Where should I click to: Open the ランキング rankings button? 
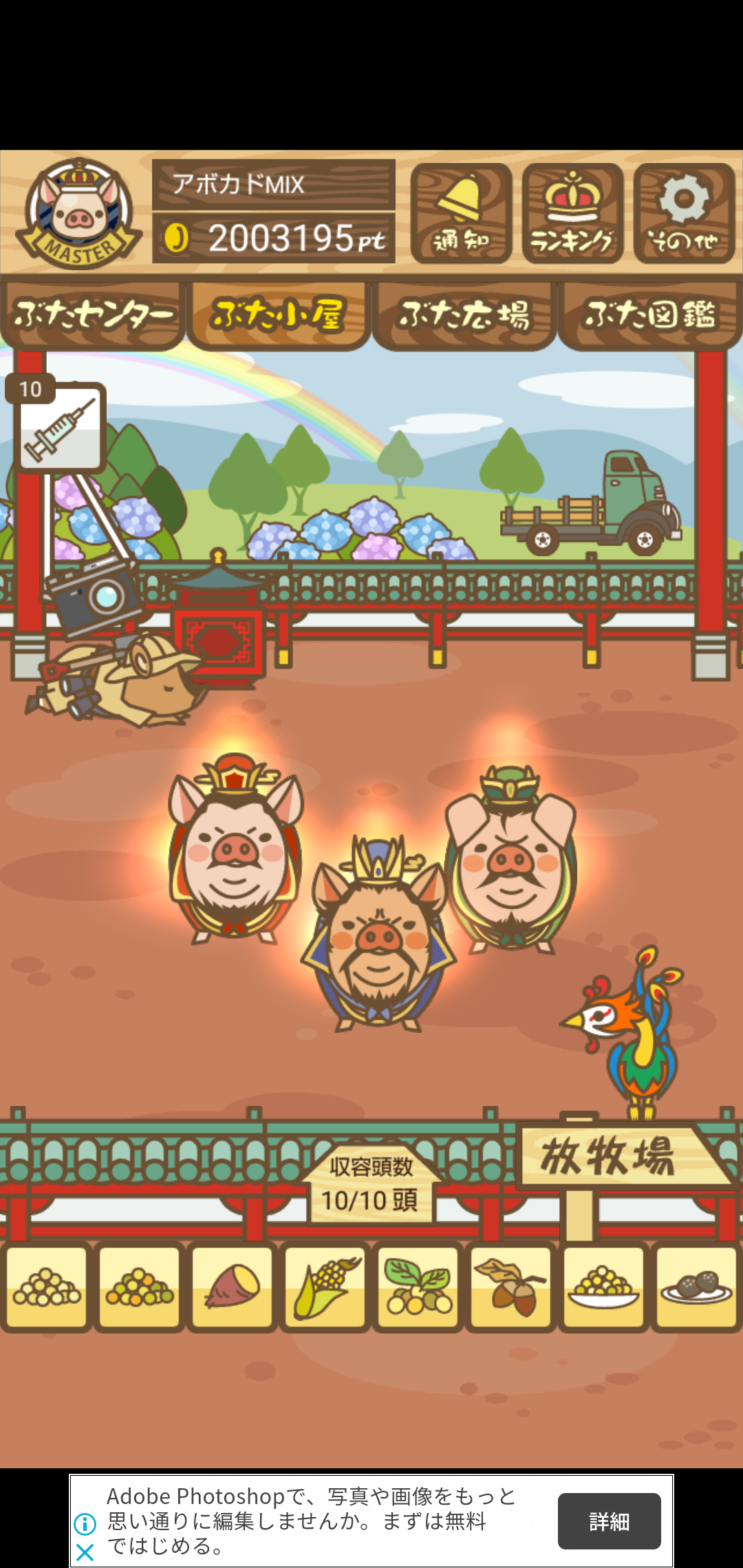(x=572, y=213)
